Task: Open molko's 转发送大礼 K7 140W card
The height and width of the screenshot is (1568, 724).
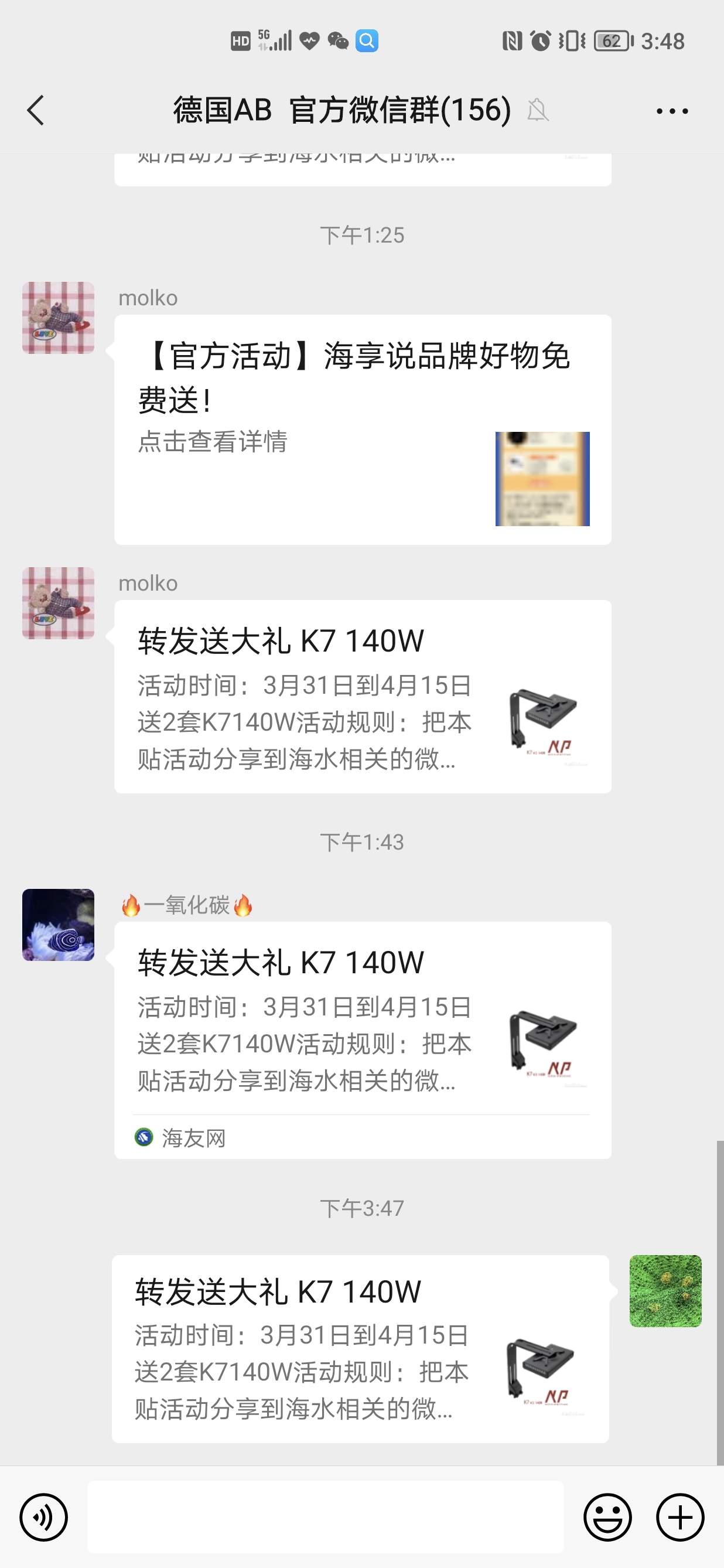Action: tap(363, 696)
